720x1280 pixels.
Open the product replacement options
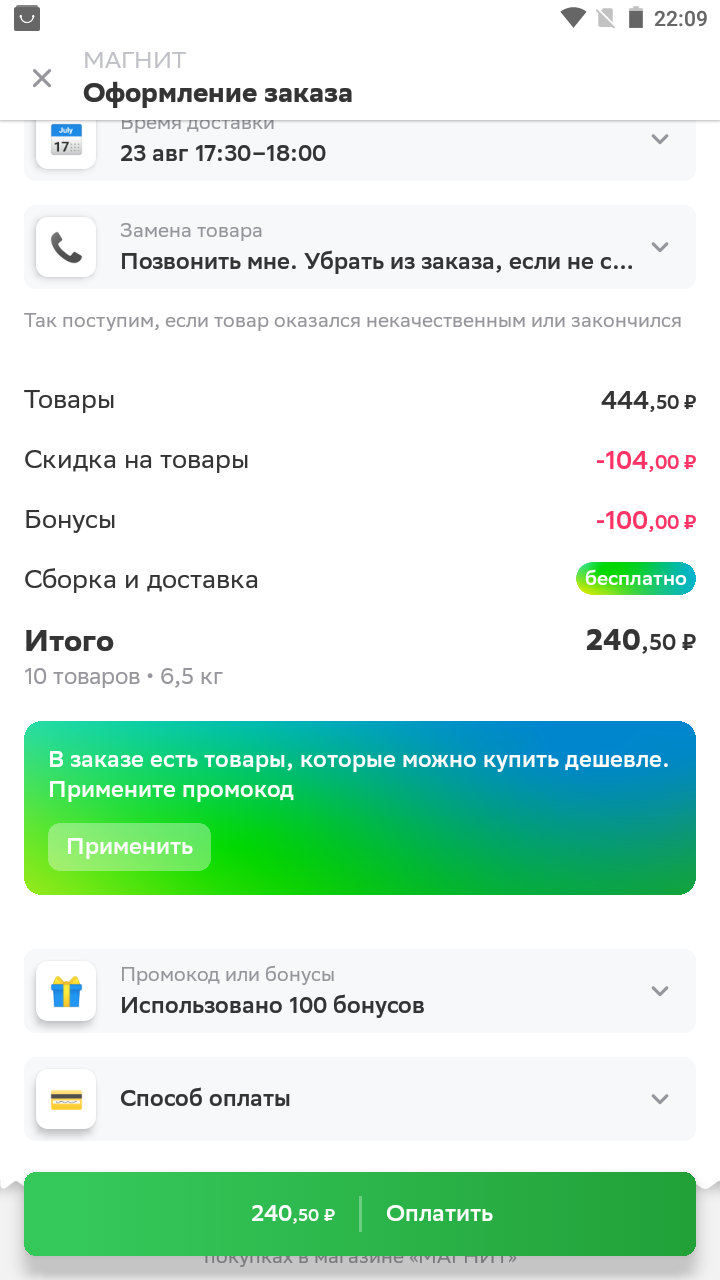click(360, 247)
